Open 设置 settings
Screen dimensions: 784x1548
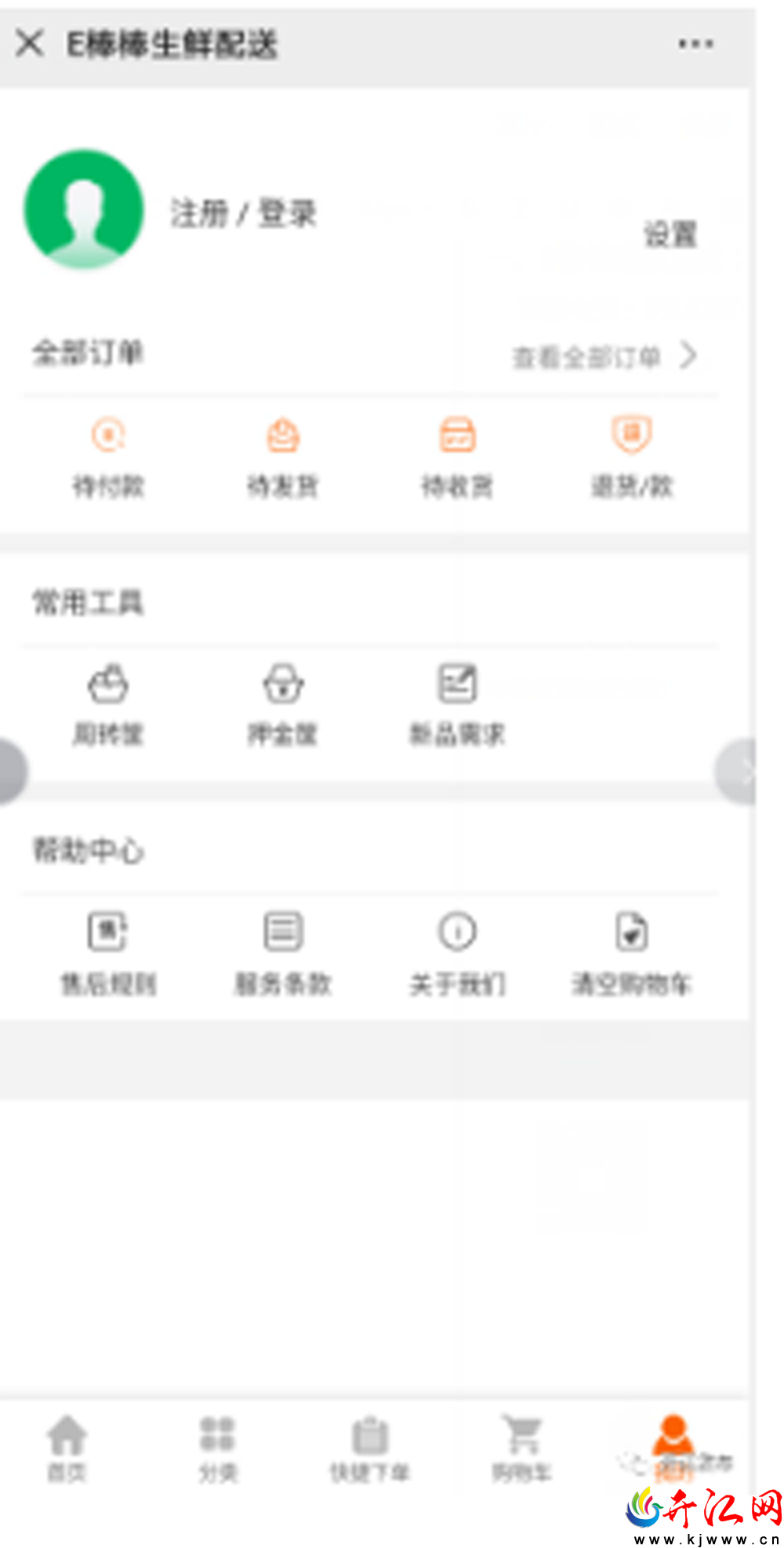click(x=670, y=234)
